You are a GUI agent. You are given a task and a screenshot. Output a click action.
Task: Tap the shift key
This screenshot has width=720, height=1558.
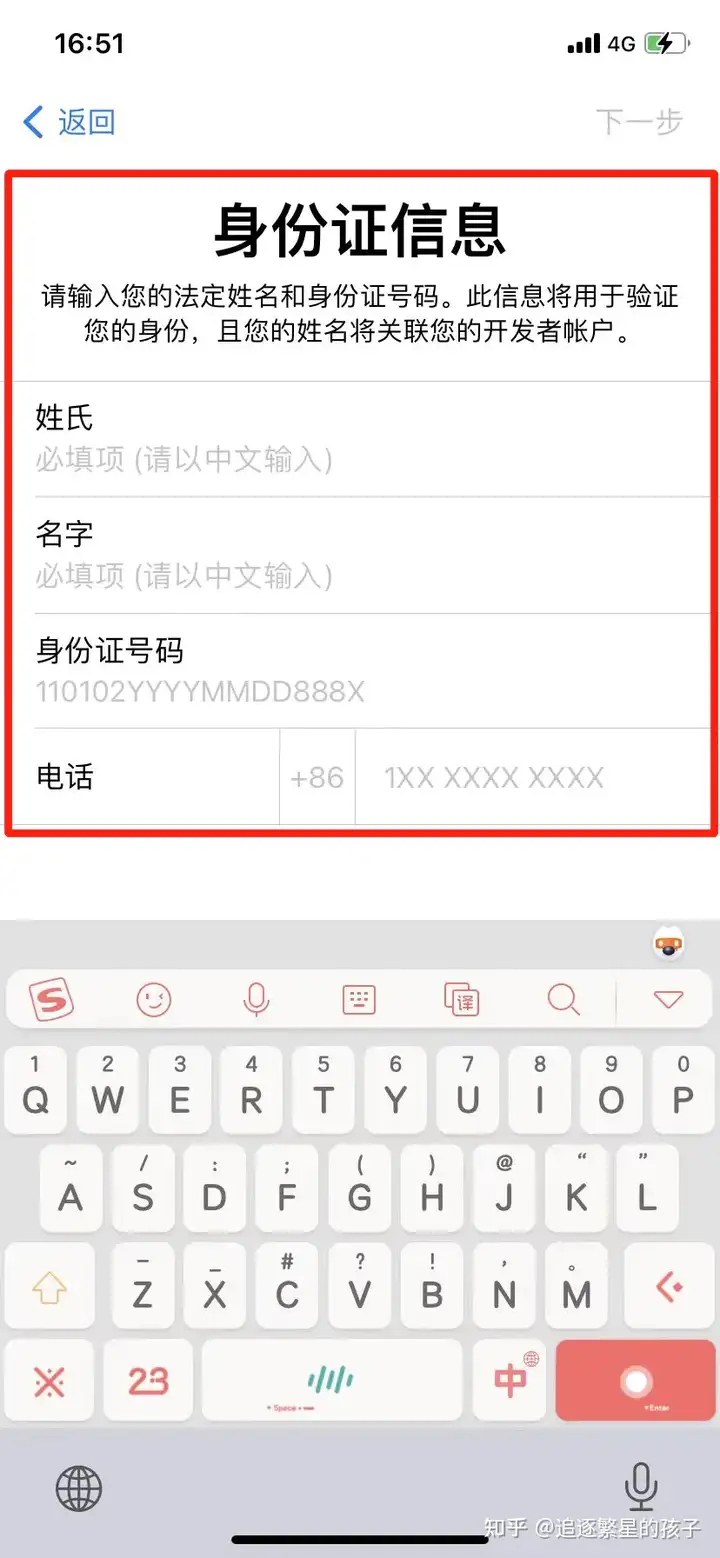49,1287
